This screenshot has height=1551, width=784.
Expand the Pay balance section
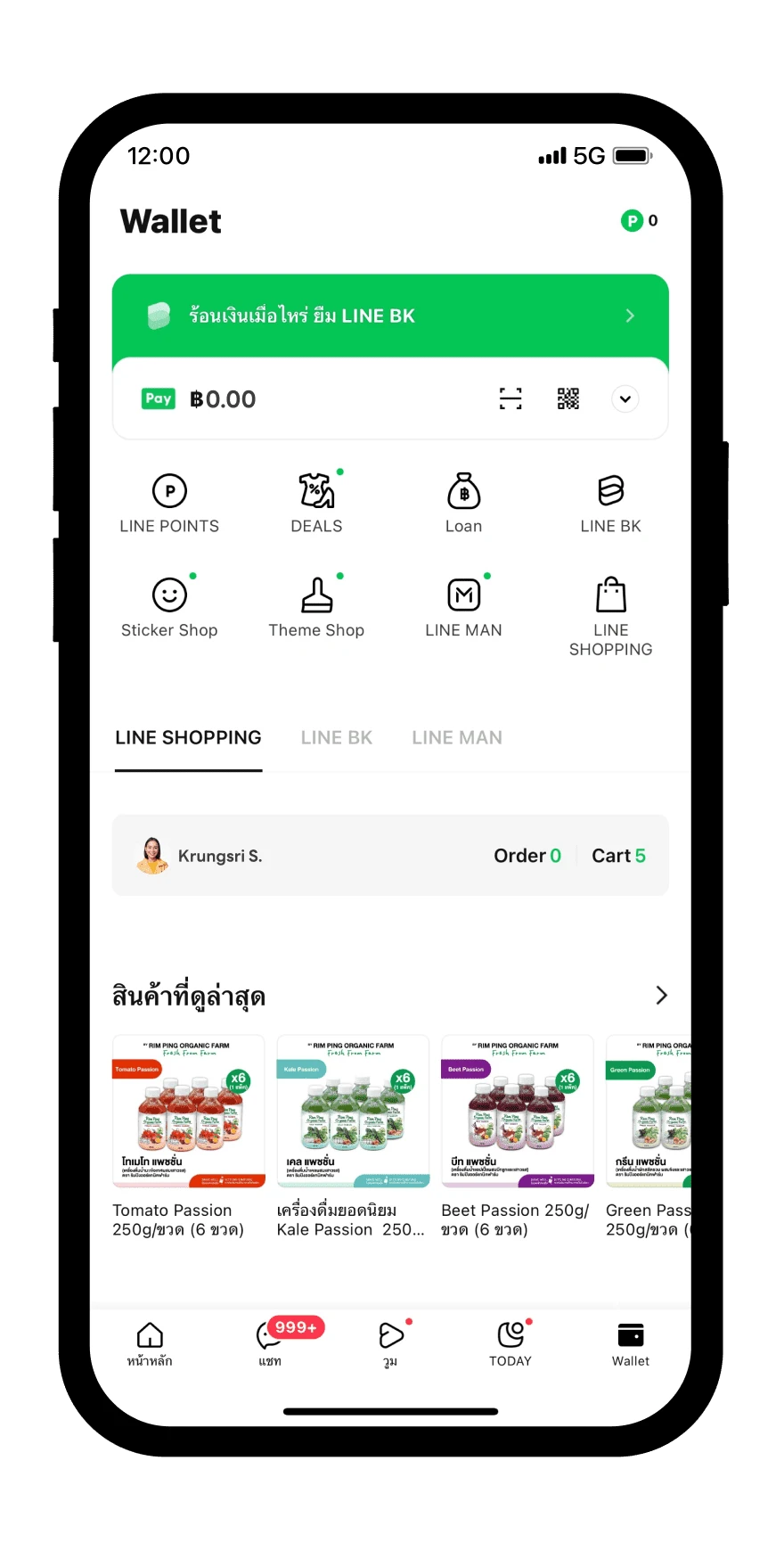(625, 398)
